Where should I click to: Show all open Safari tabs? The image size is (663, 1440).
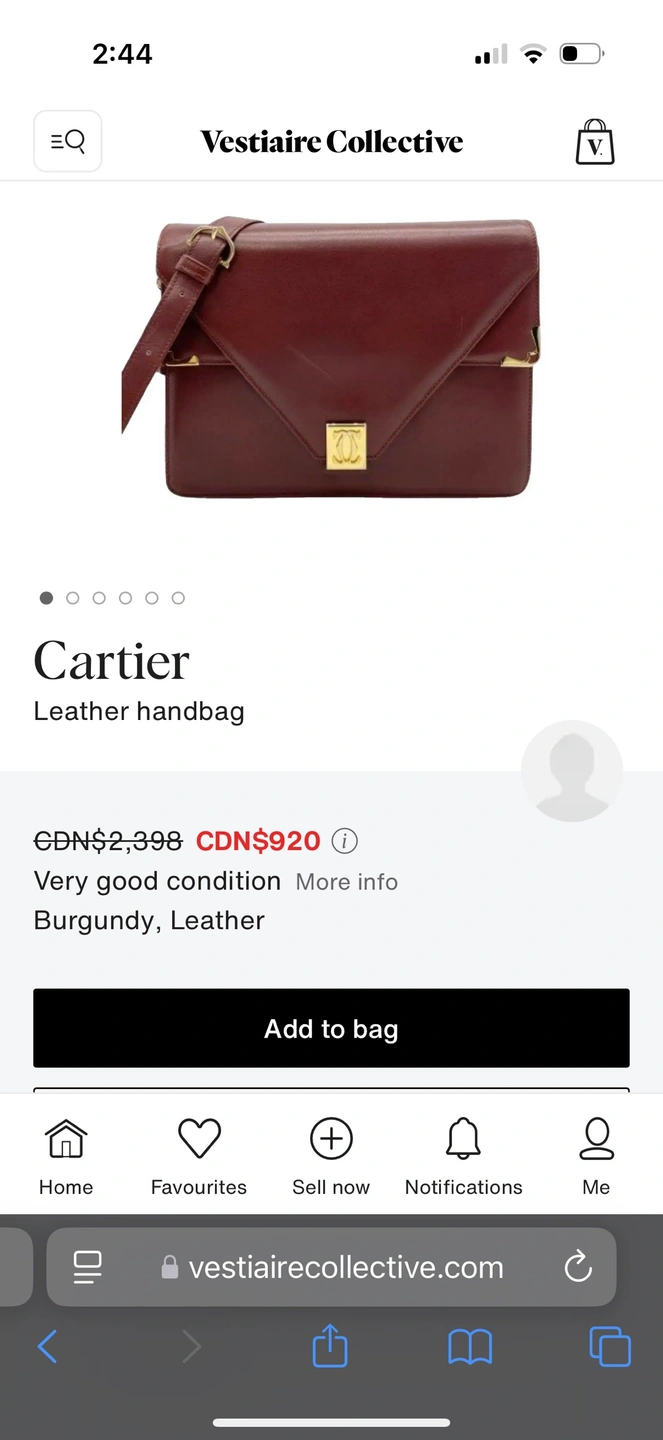coord(610,1347)
